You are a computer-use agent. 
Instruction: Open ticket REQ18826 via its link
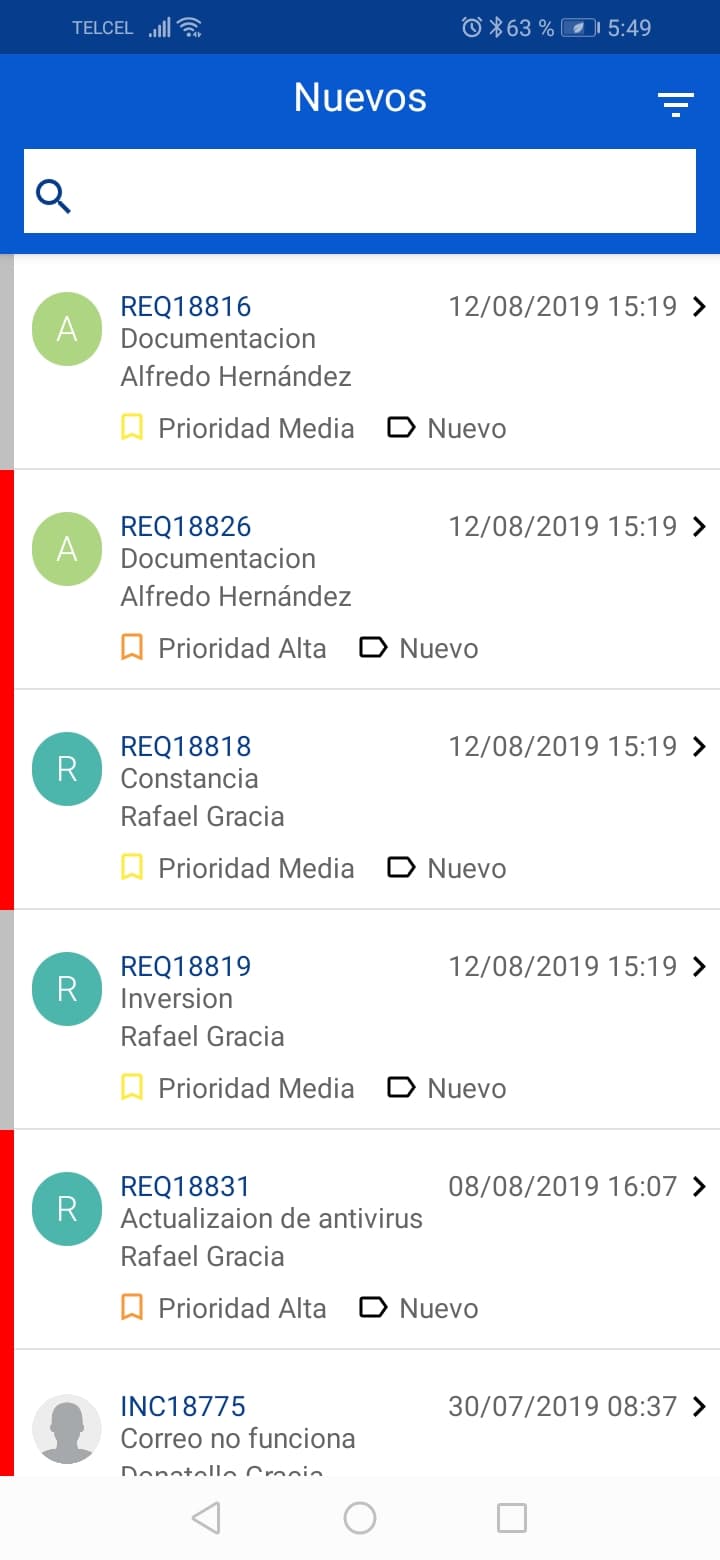[185, 527]
